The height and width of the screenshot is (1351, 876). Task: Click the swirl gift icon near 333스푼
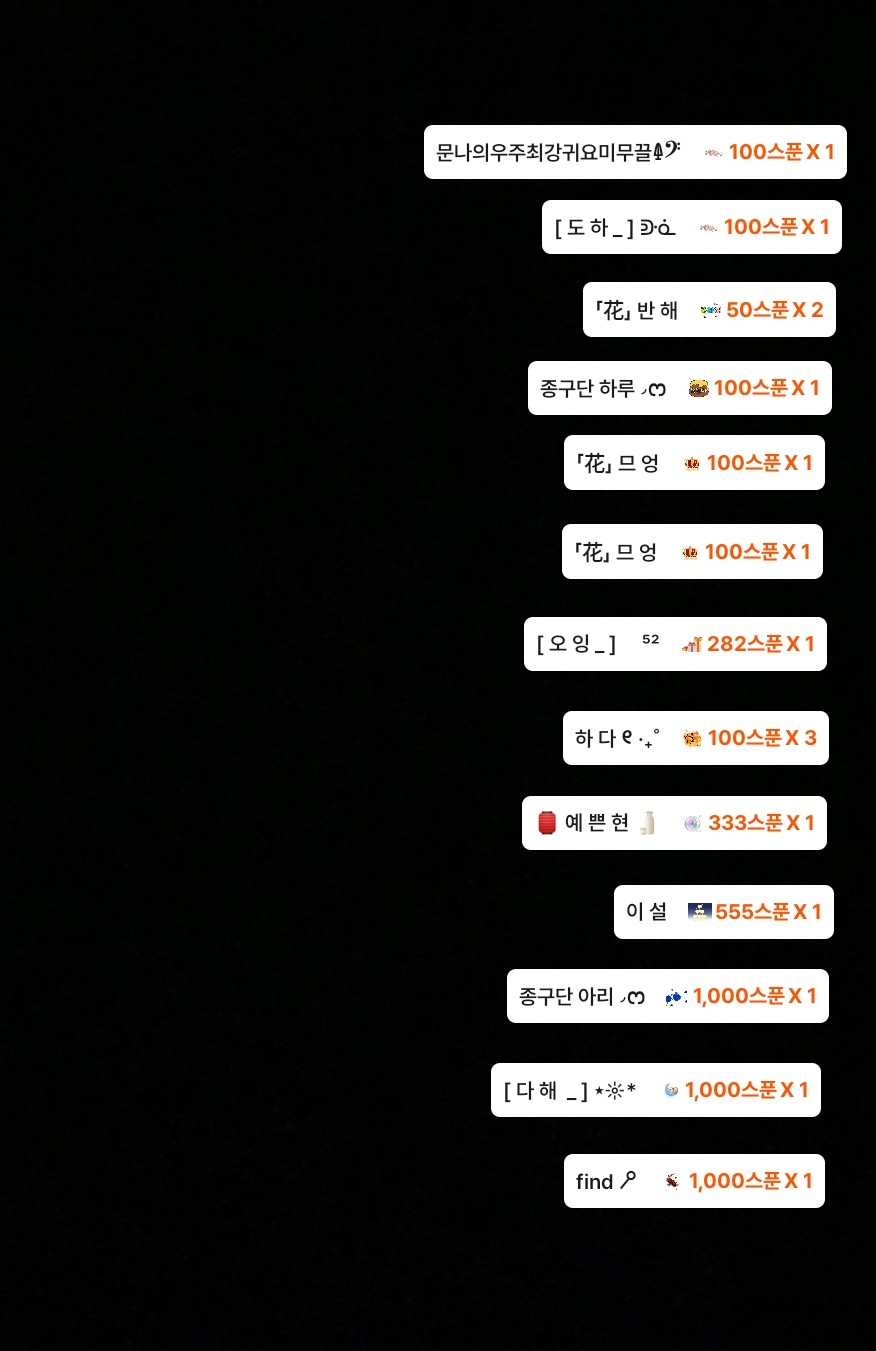coord(691,822)
